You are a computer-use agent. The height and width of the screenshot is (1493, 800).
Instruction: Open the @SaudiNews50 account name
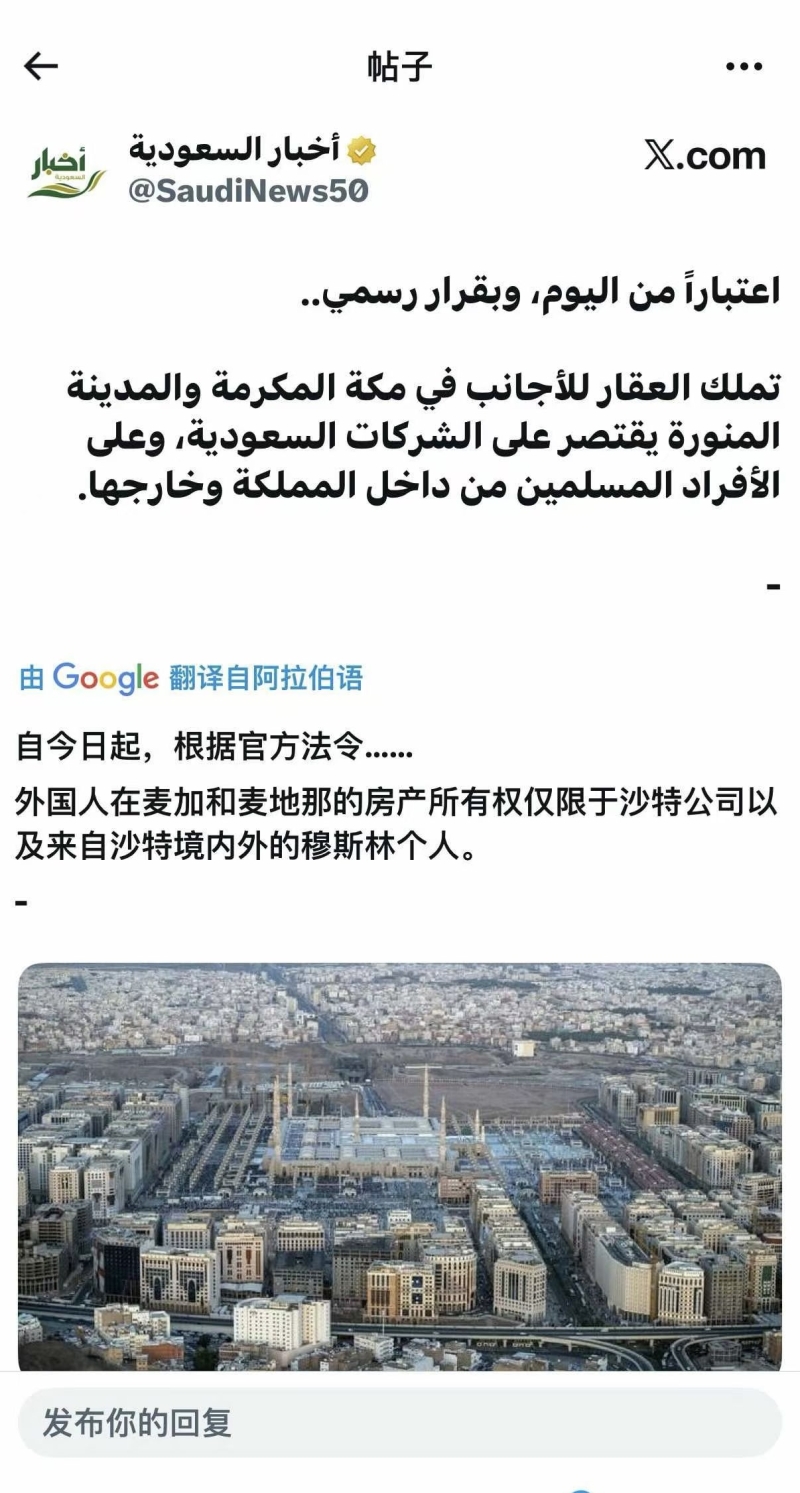[x=248, y=190]
